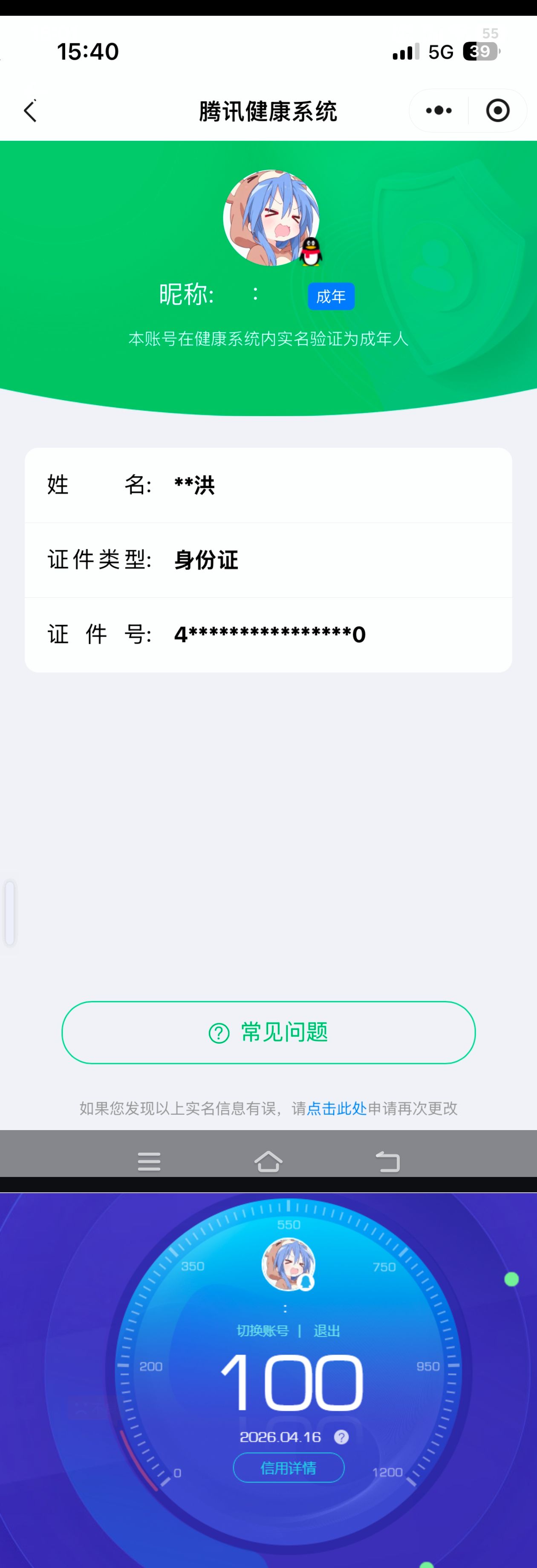Open 信用详情 credit details

click(289, 1467)
